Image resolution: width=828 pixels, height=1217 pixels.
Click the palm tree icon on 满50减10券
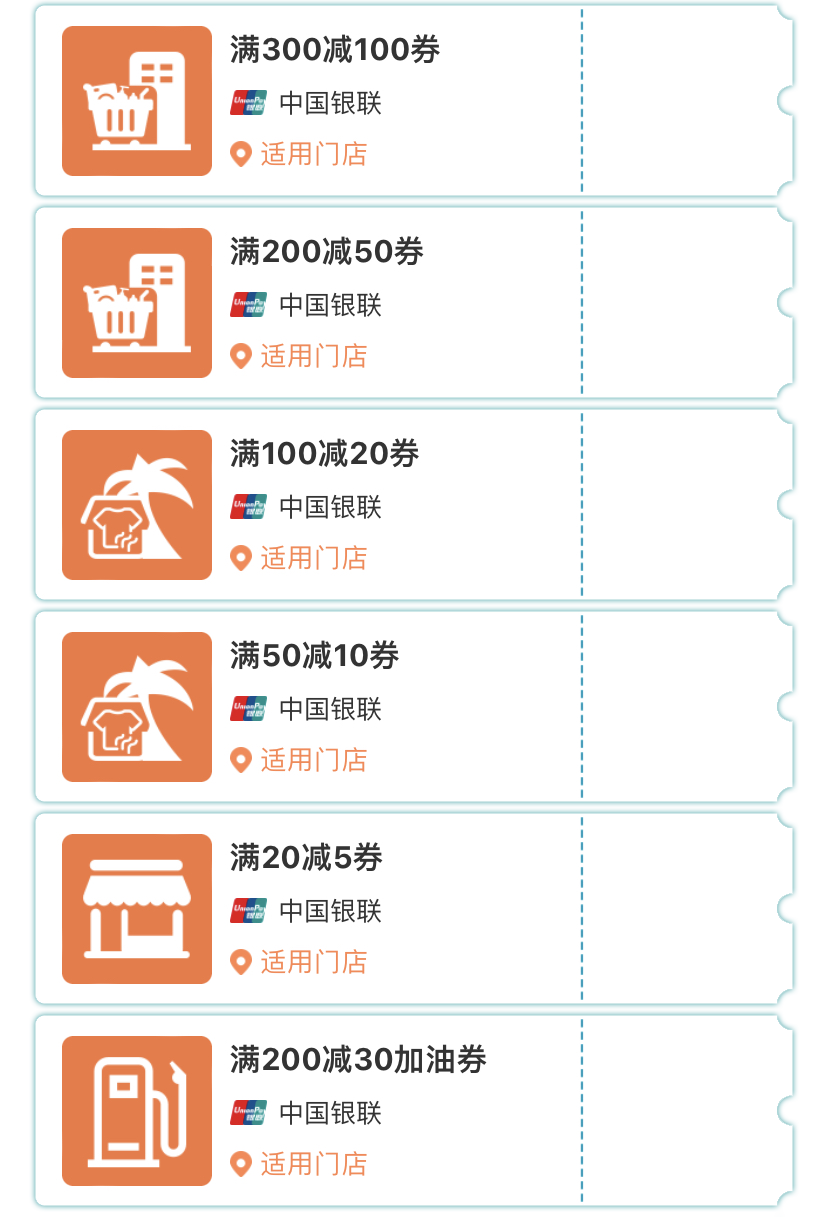pos(136,705)
